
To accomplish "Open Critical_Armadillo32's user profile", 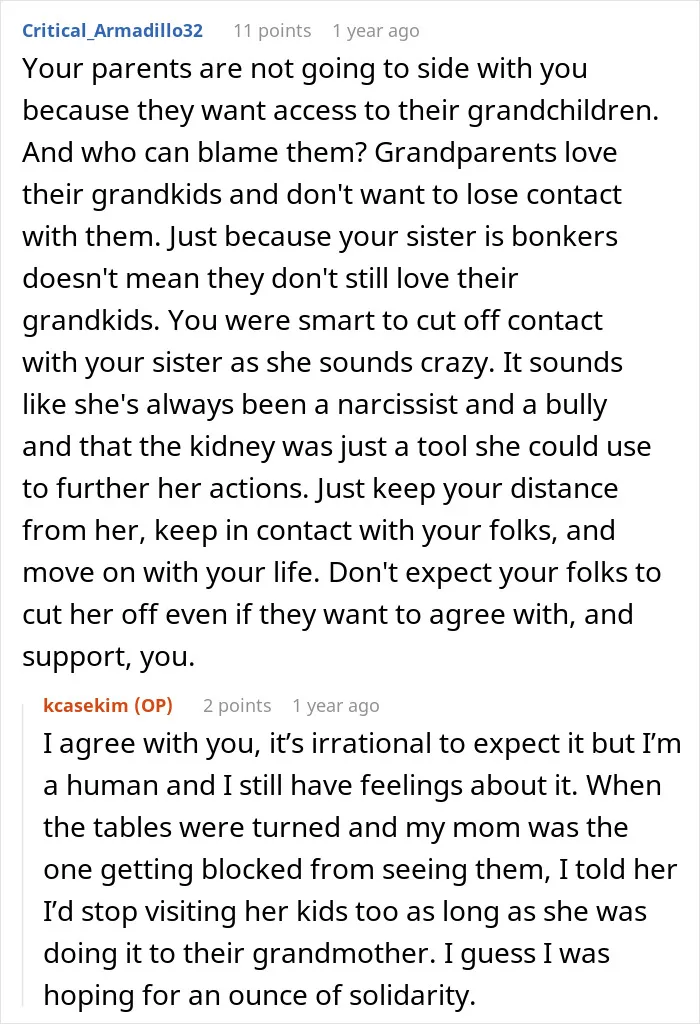I will (112, 31).
